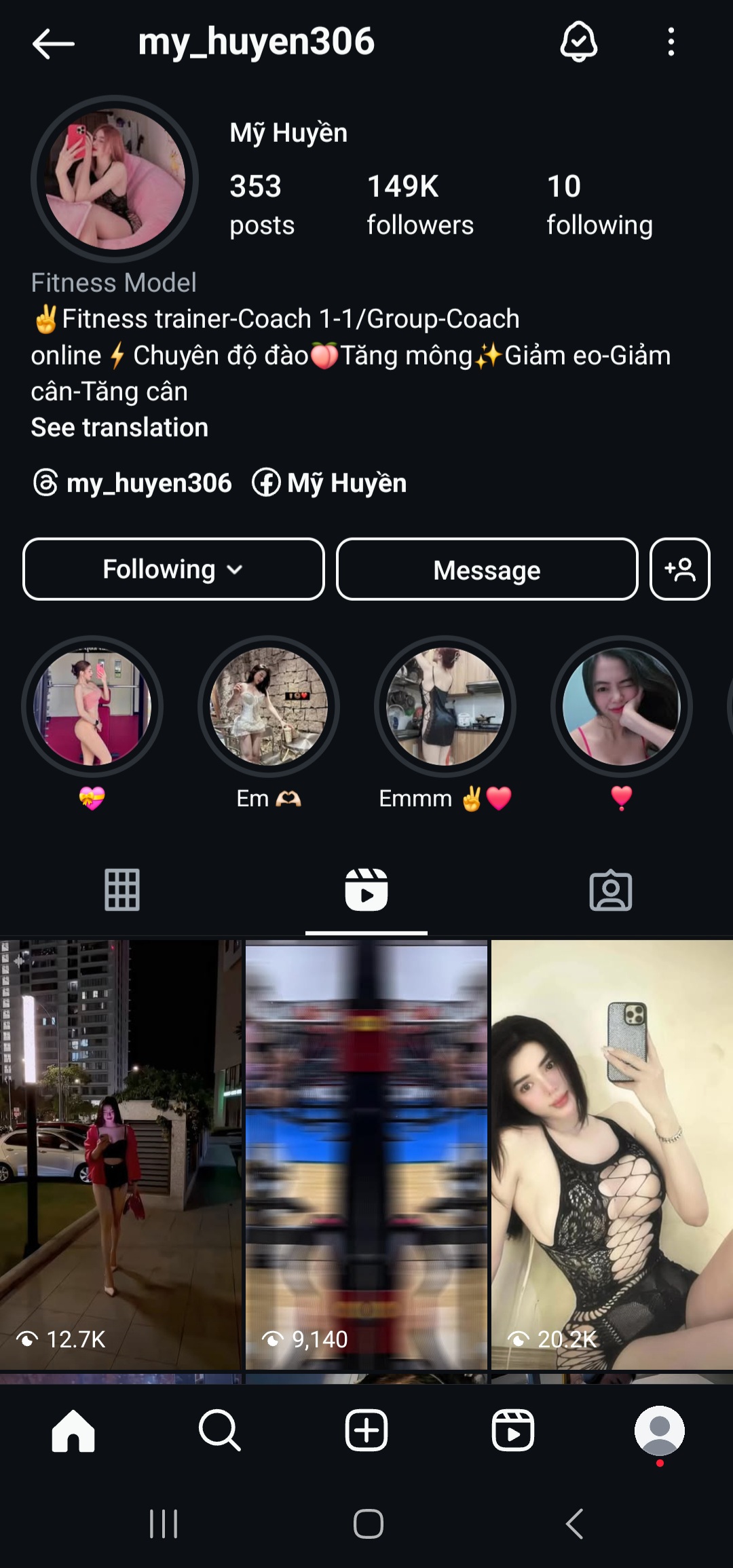Play the reel with 12.7K views
733x1568 pixels.
(121, 1154)
